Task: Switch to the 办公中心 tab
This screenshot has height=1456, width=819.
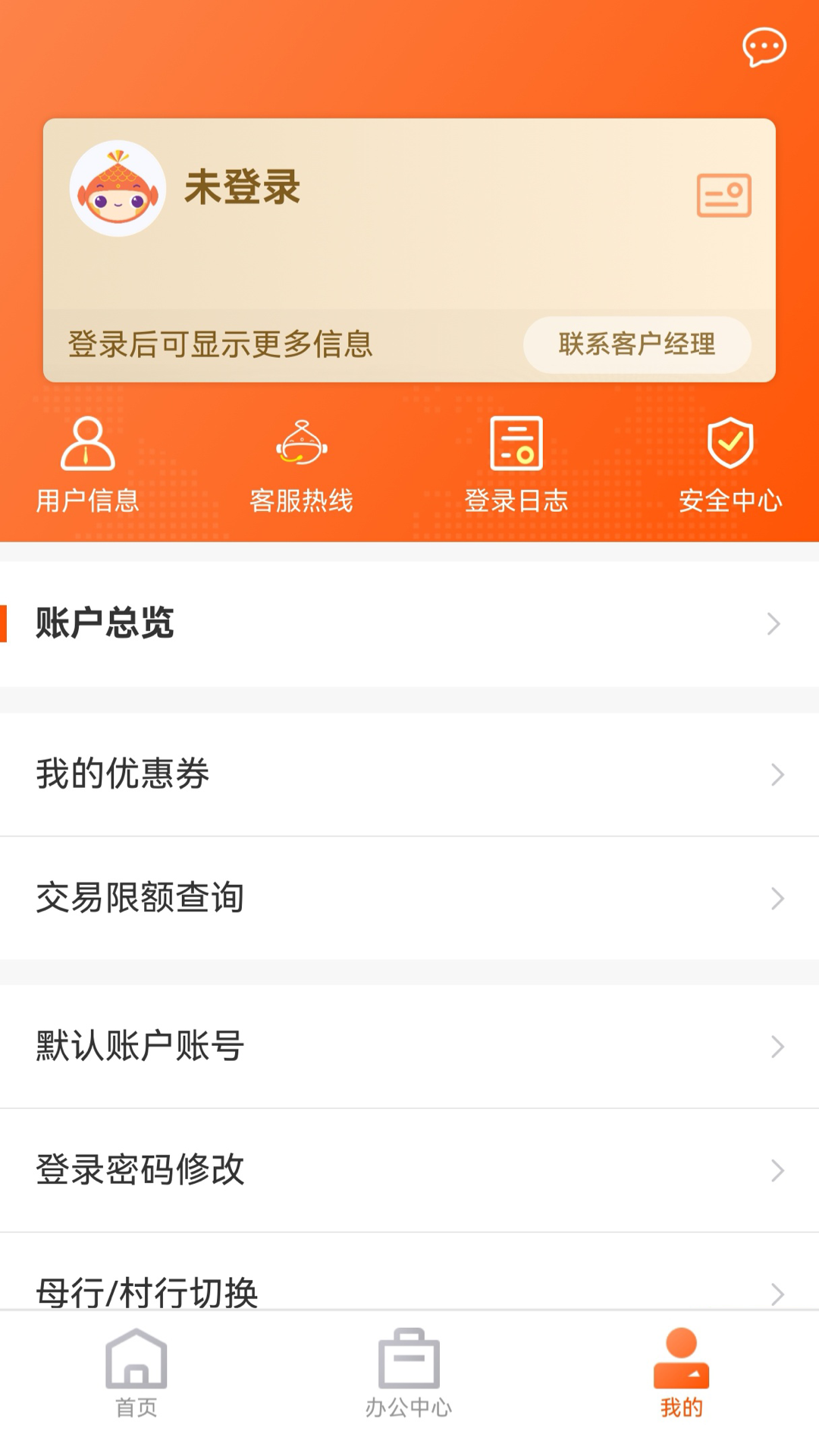Action: click(409, 1374)
